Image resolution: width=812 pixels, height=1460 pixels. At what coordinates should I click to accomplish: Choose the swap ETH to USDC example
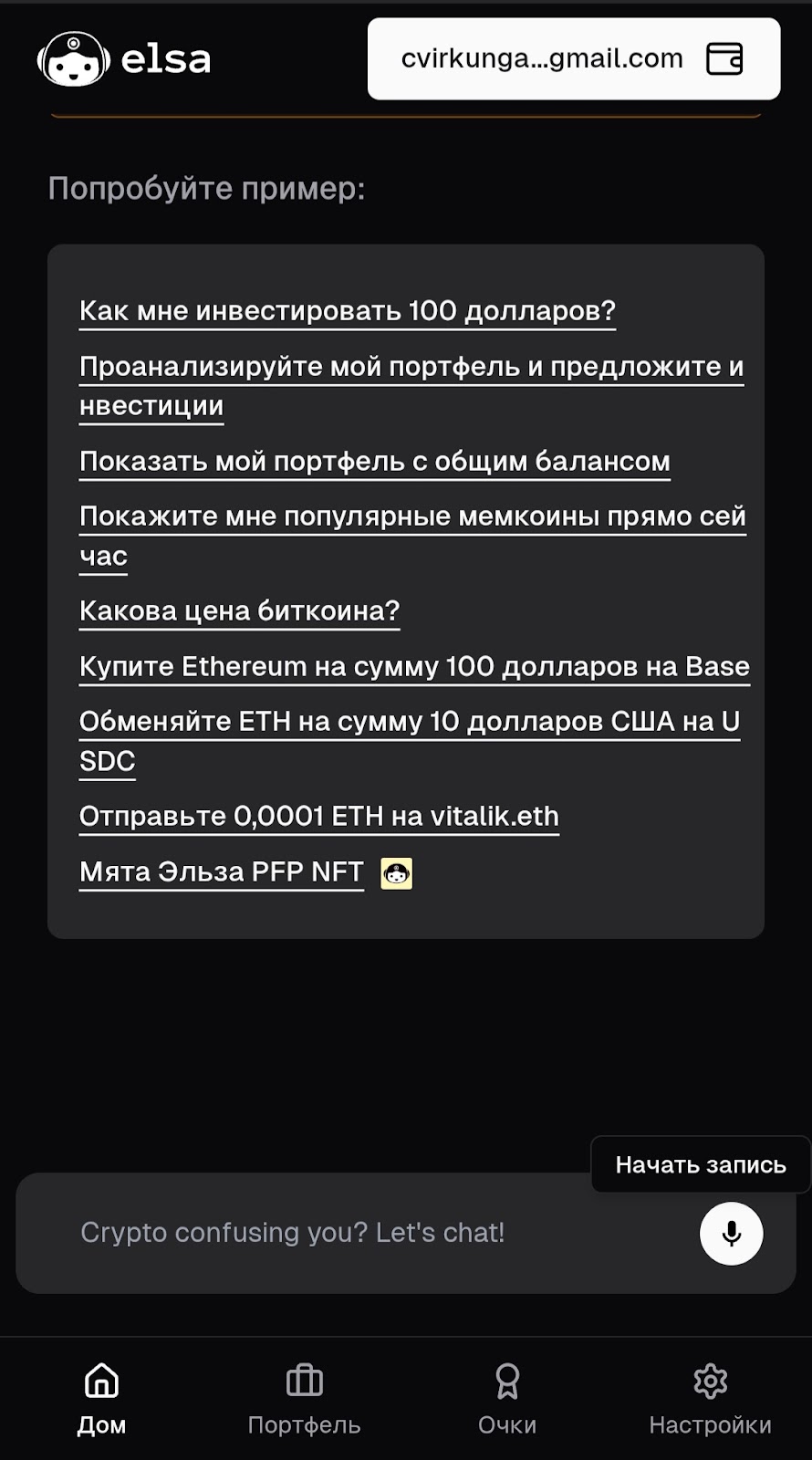pyautogui.click(x=409, y=723)
